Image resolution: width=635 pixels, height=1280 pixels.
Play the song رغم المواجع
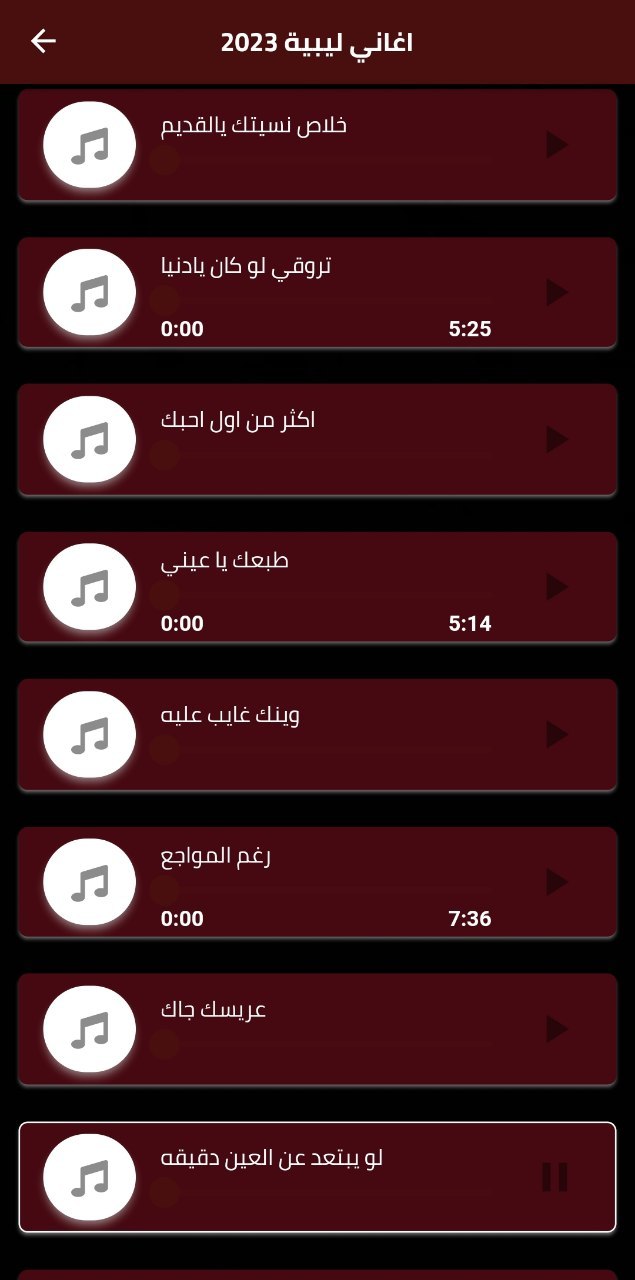click(x=556, y=882)
